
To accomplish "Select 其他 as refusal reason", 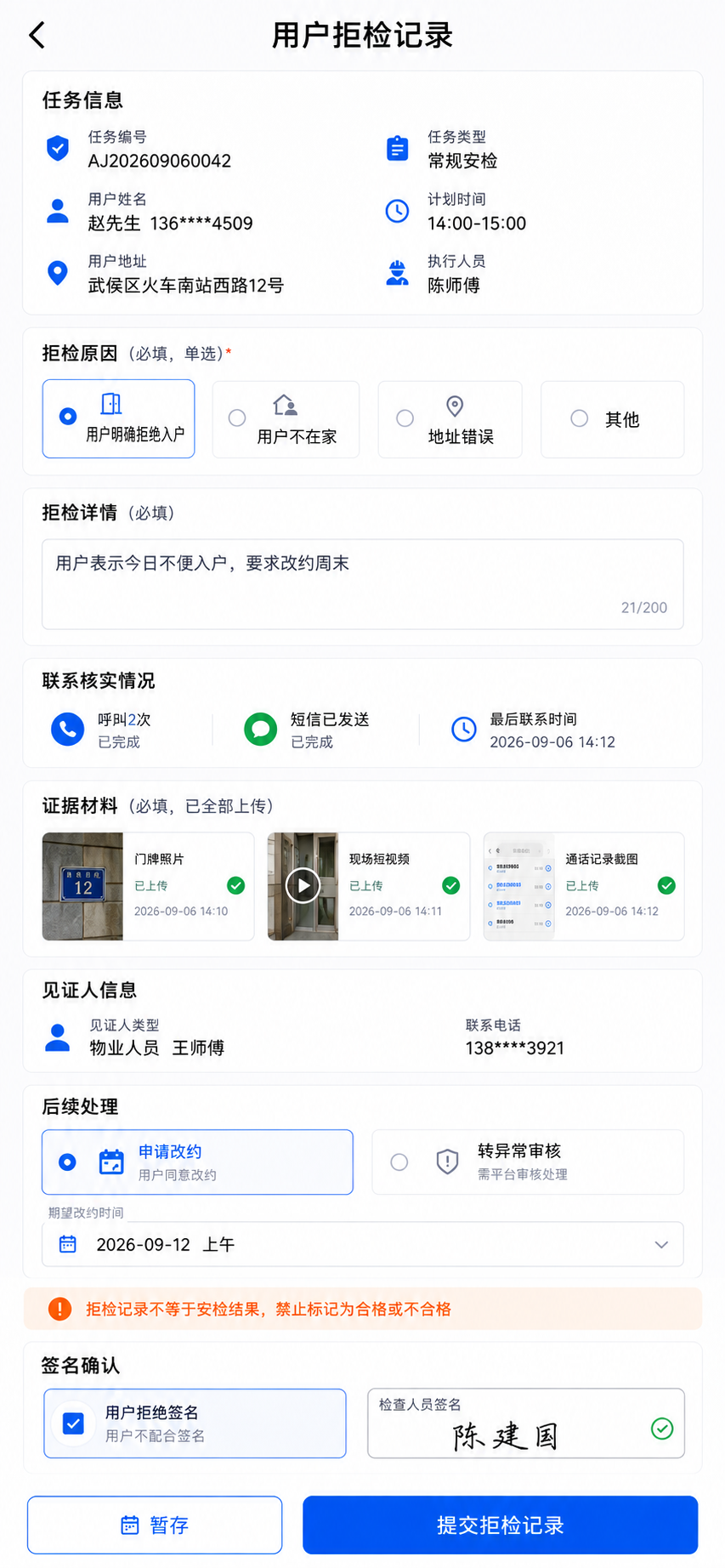I will point(612,420).
